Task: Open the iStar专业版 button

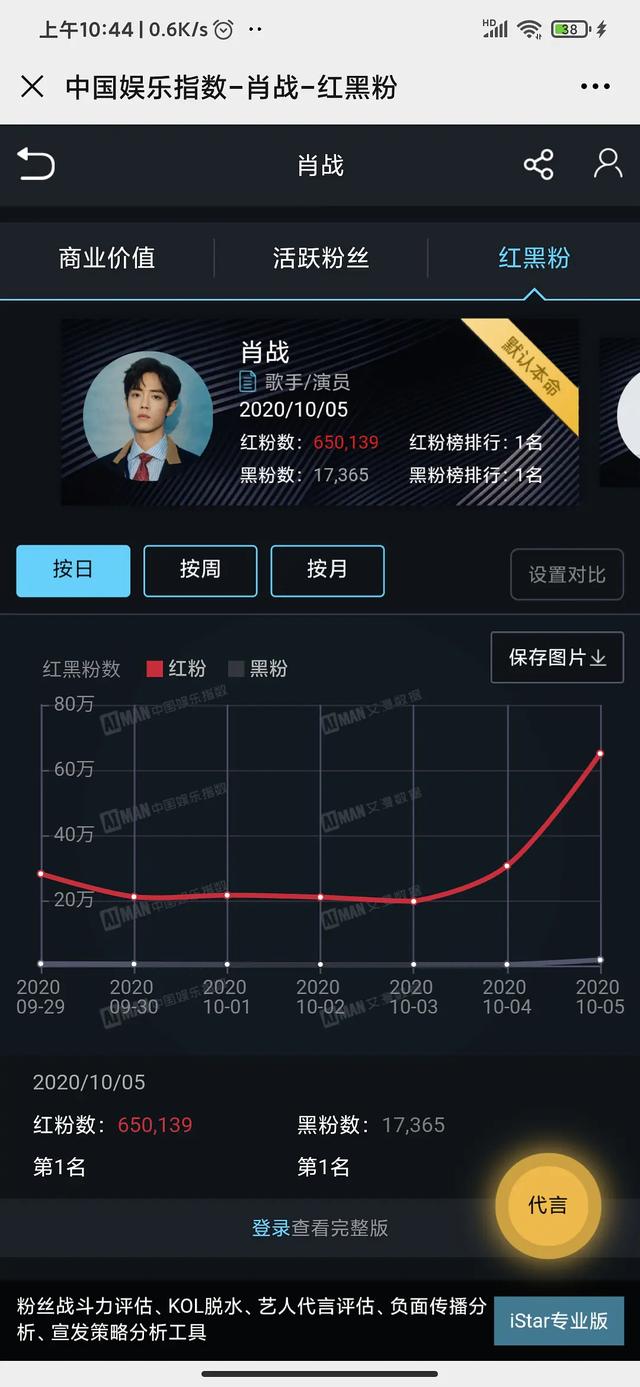Action: pyautogui.click(x=558, y=1321)
